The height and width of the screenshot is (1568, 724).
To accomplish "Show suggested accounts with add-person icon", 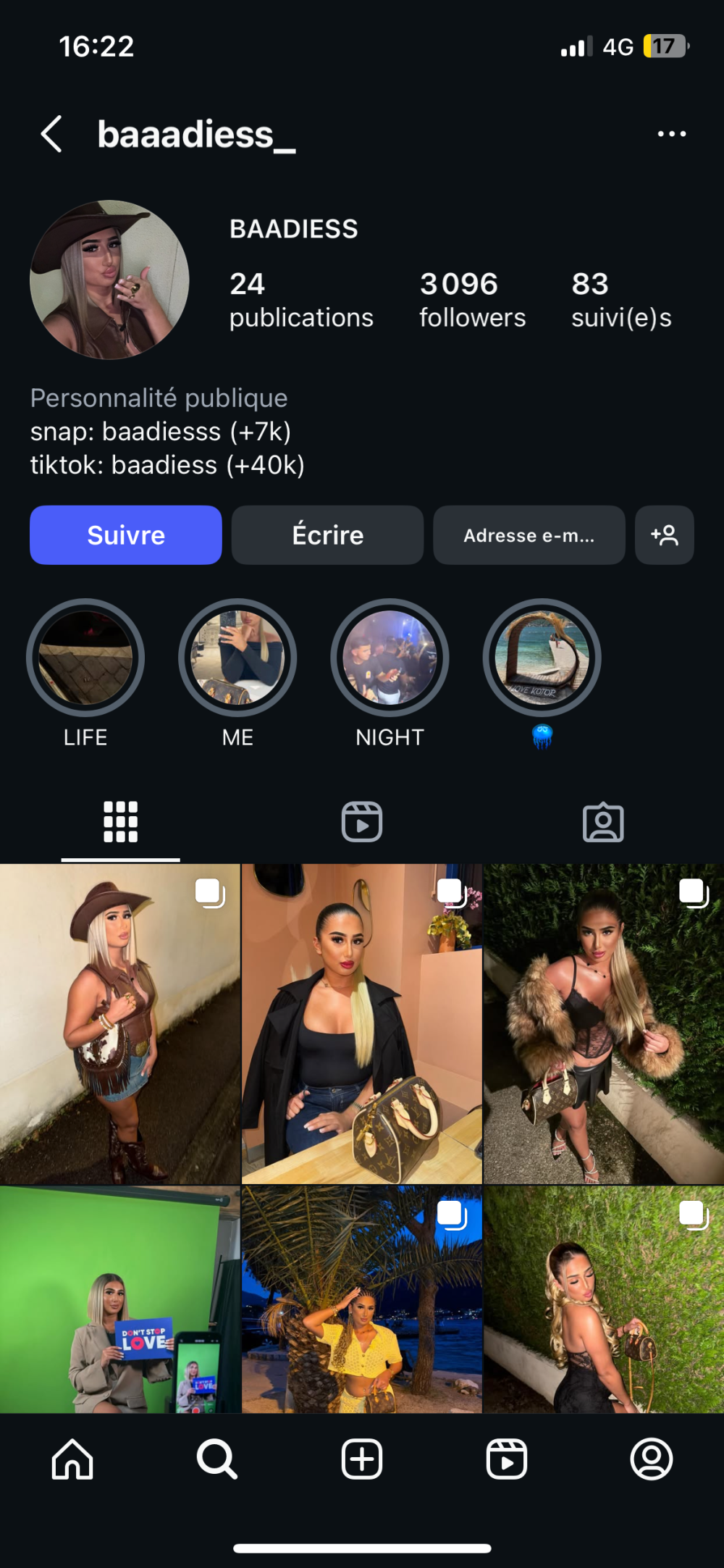I will (x=664, y=535).
